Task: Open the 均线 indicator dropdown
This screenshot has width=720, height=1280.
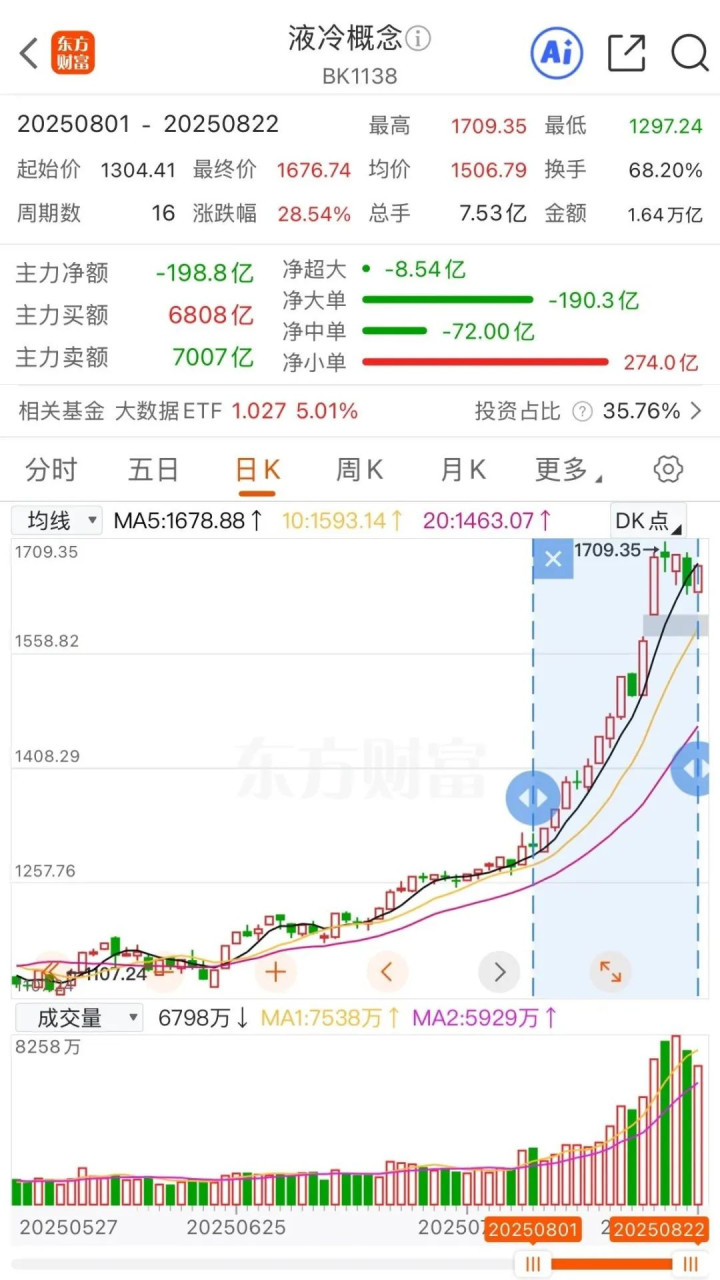Action: (x=58, y=520)
